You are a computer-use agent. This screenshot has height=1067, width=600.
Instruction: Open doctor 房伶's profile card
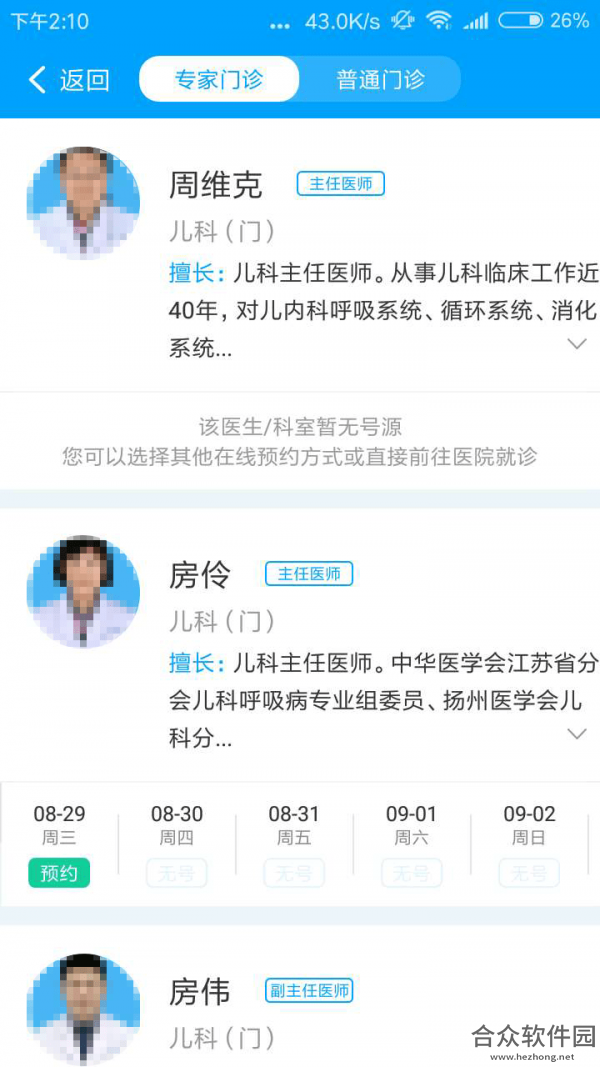pos(300,645)
